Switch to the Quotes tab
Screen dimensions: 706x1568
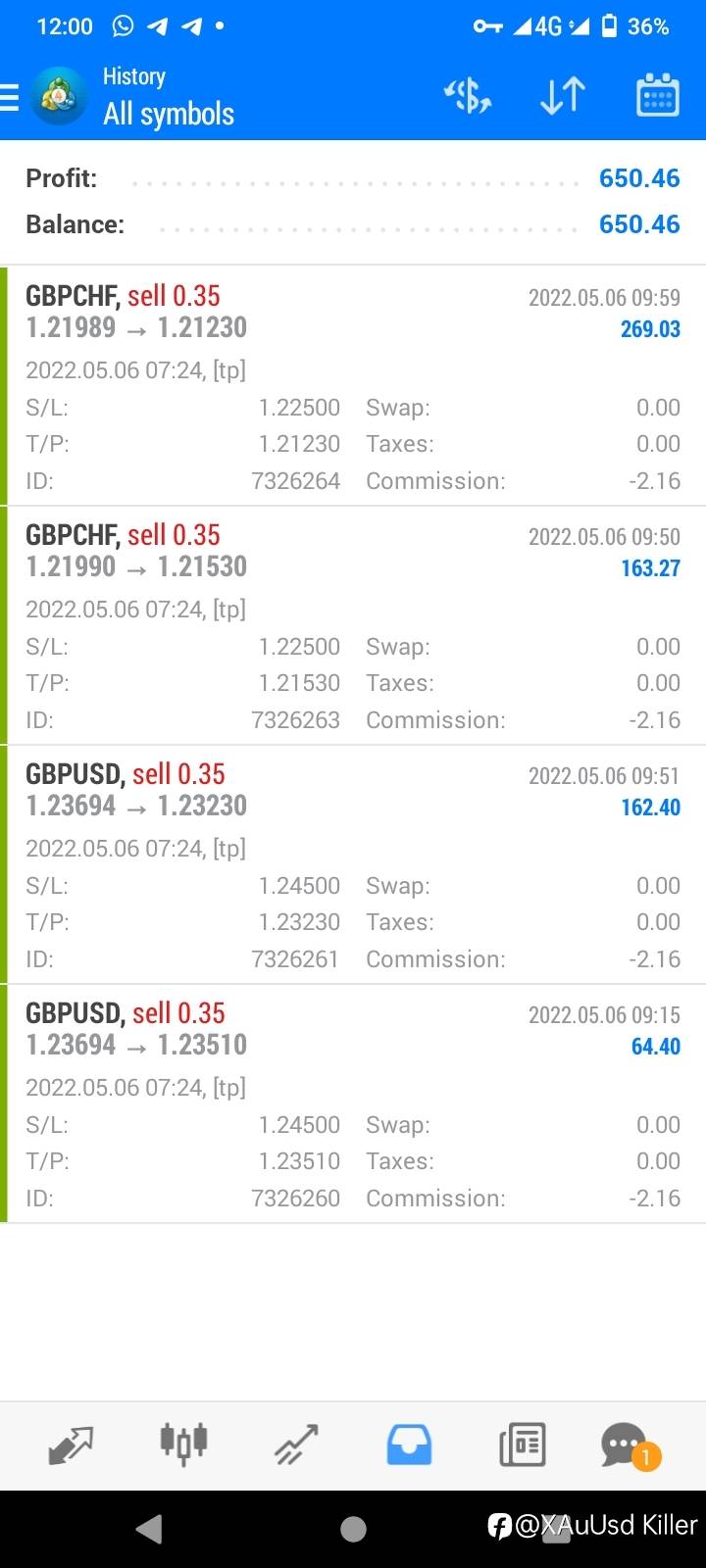(71, 1445)
